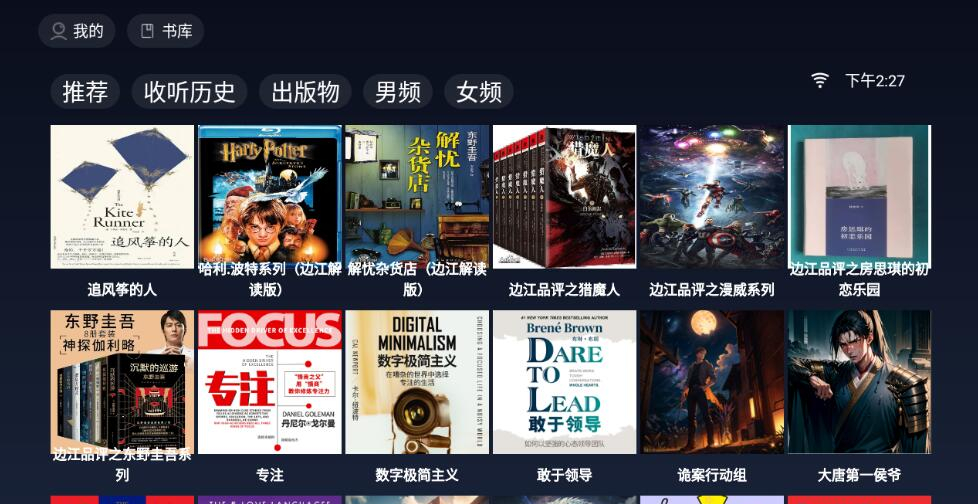Switch to the 女频 tab
This screenshot has height=504, width=978.
tap(478, 92)
